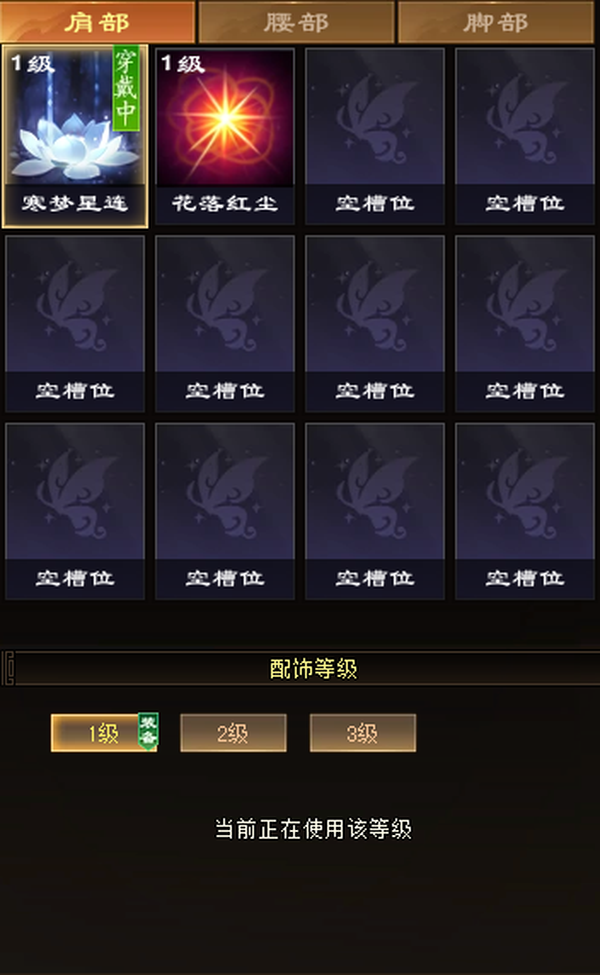Choose the 3级 accessory level
The image size is (600, 975).
[x=362, y=733]
